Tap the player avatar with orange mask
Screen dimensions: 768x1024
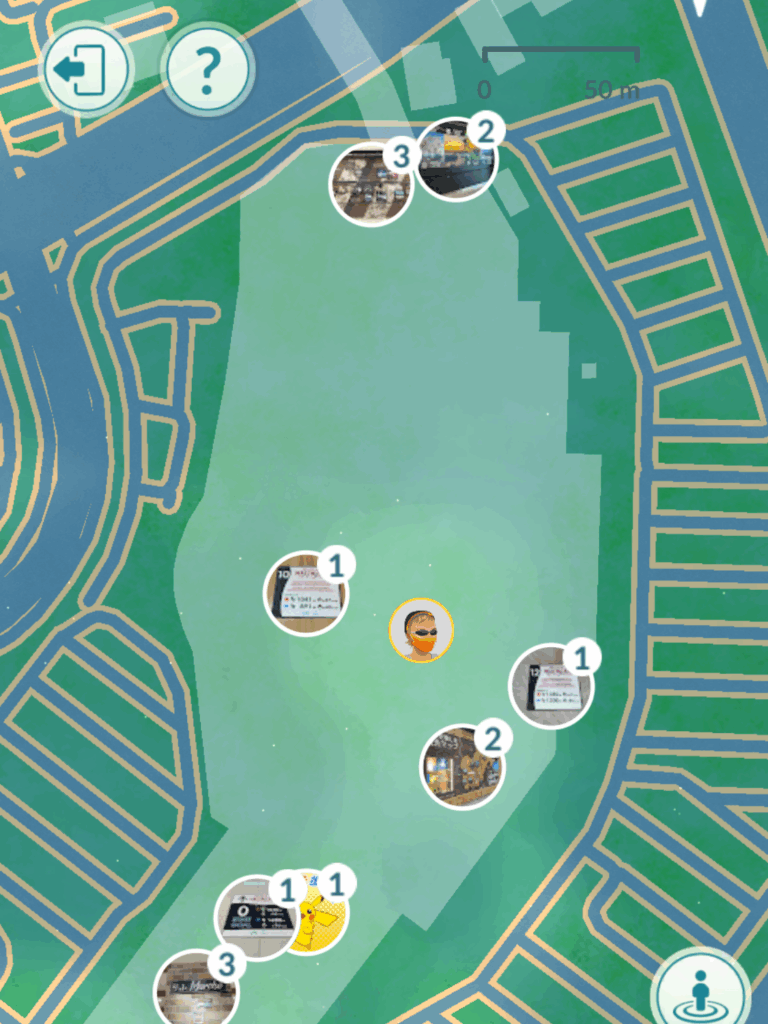pyautogui.click(x=421, y=631)
